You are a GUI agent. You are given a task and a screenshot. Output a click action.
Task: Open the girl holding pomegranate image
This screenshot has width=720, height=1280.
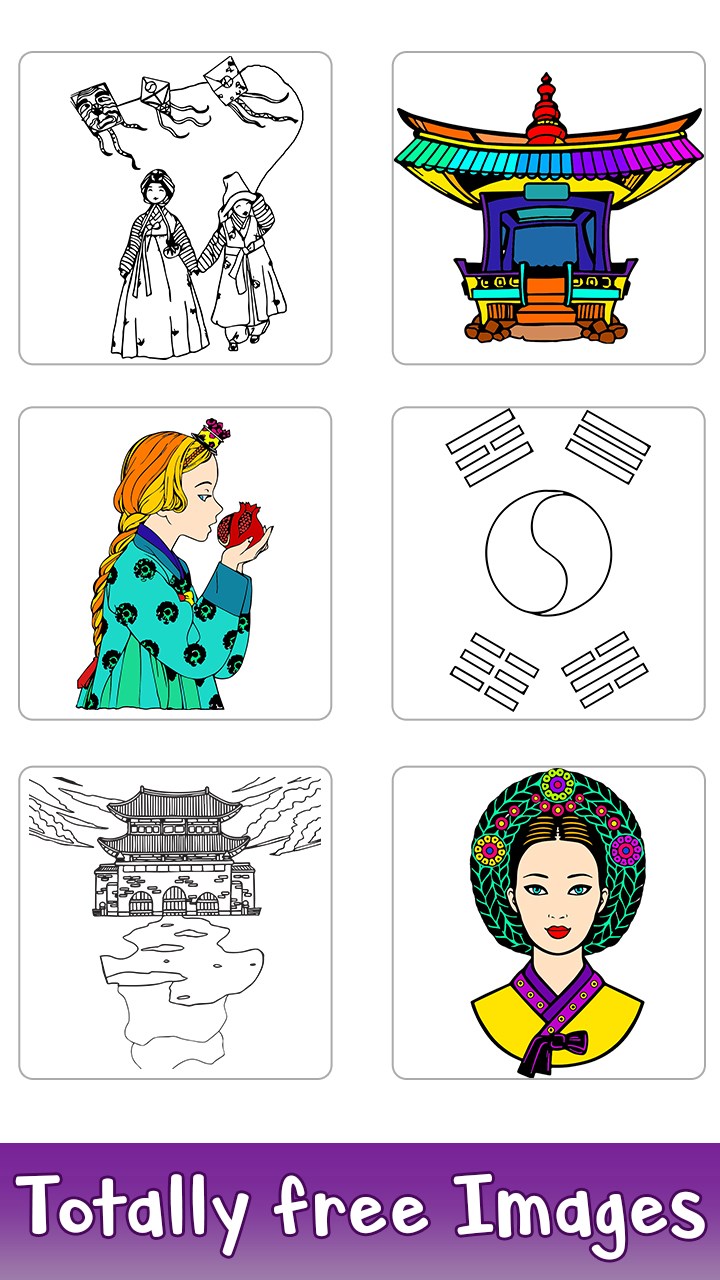coord(175,563)
